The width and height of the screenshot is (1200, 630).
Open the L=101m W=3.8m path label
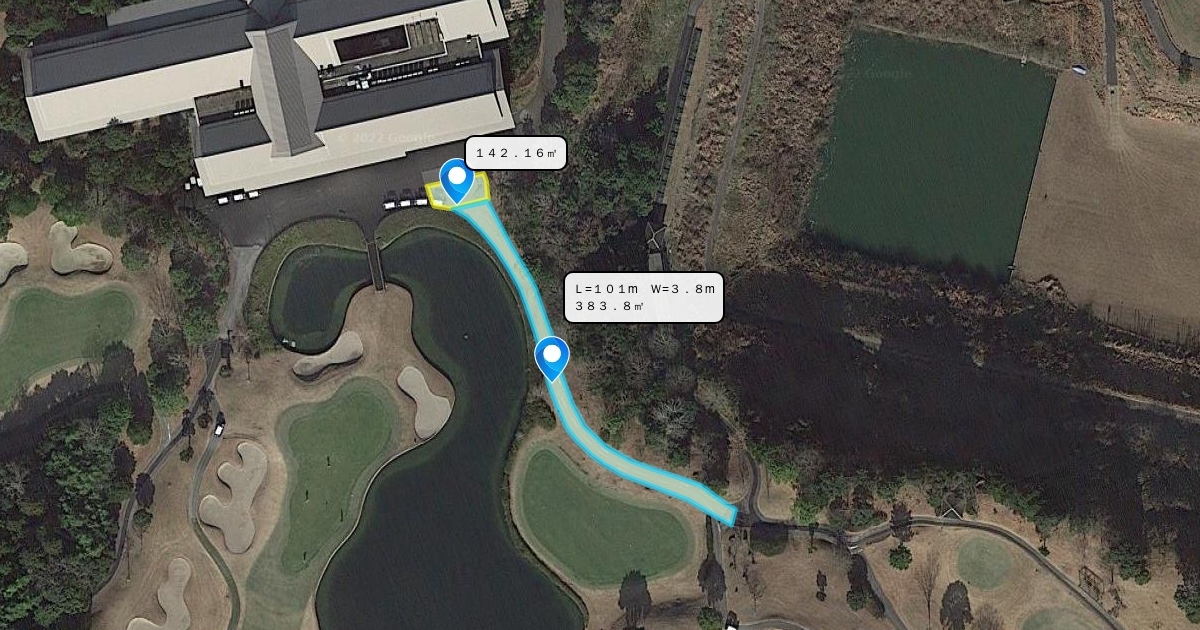643,297
